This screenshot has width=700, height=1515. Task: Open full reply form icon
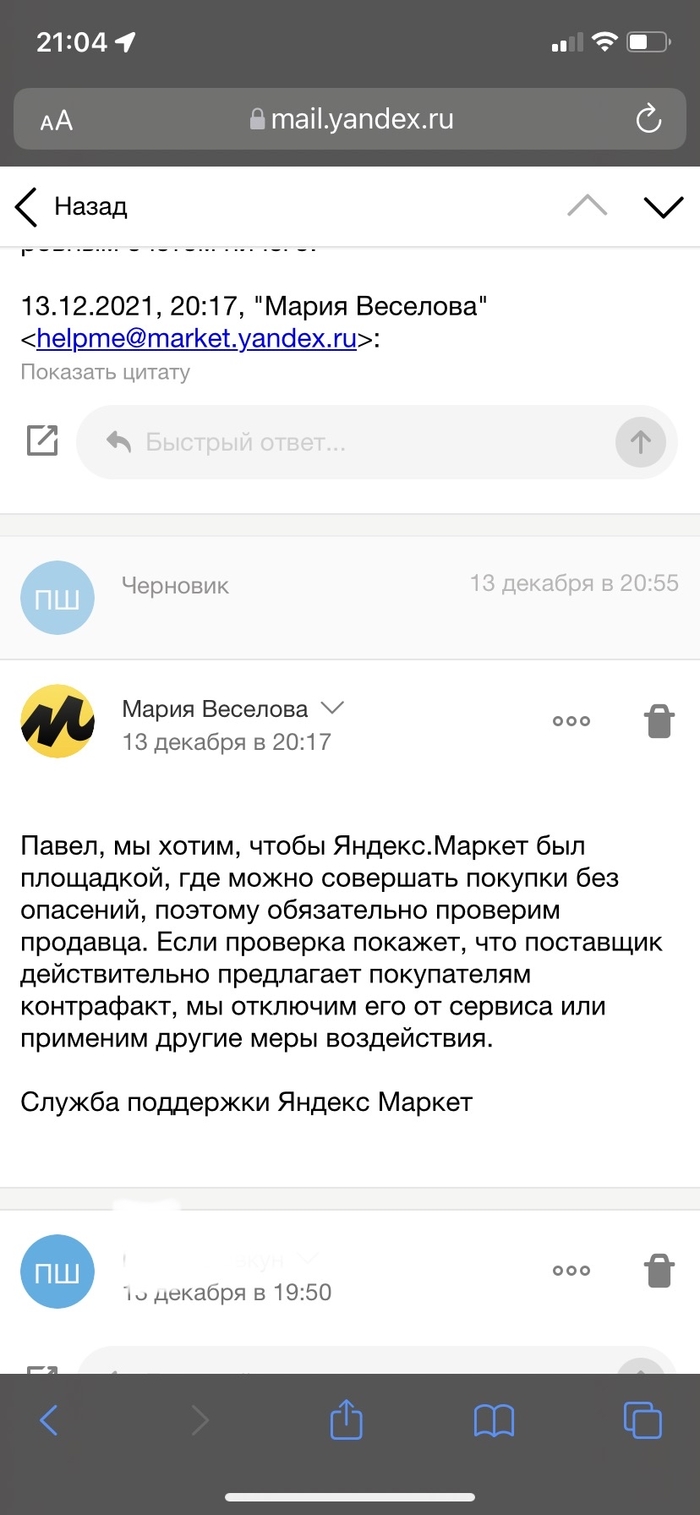coord(42,441)
